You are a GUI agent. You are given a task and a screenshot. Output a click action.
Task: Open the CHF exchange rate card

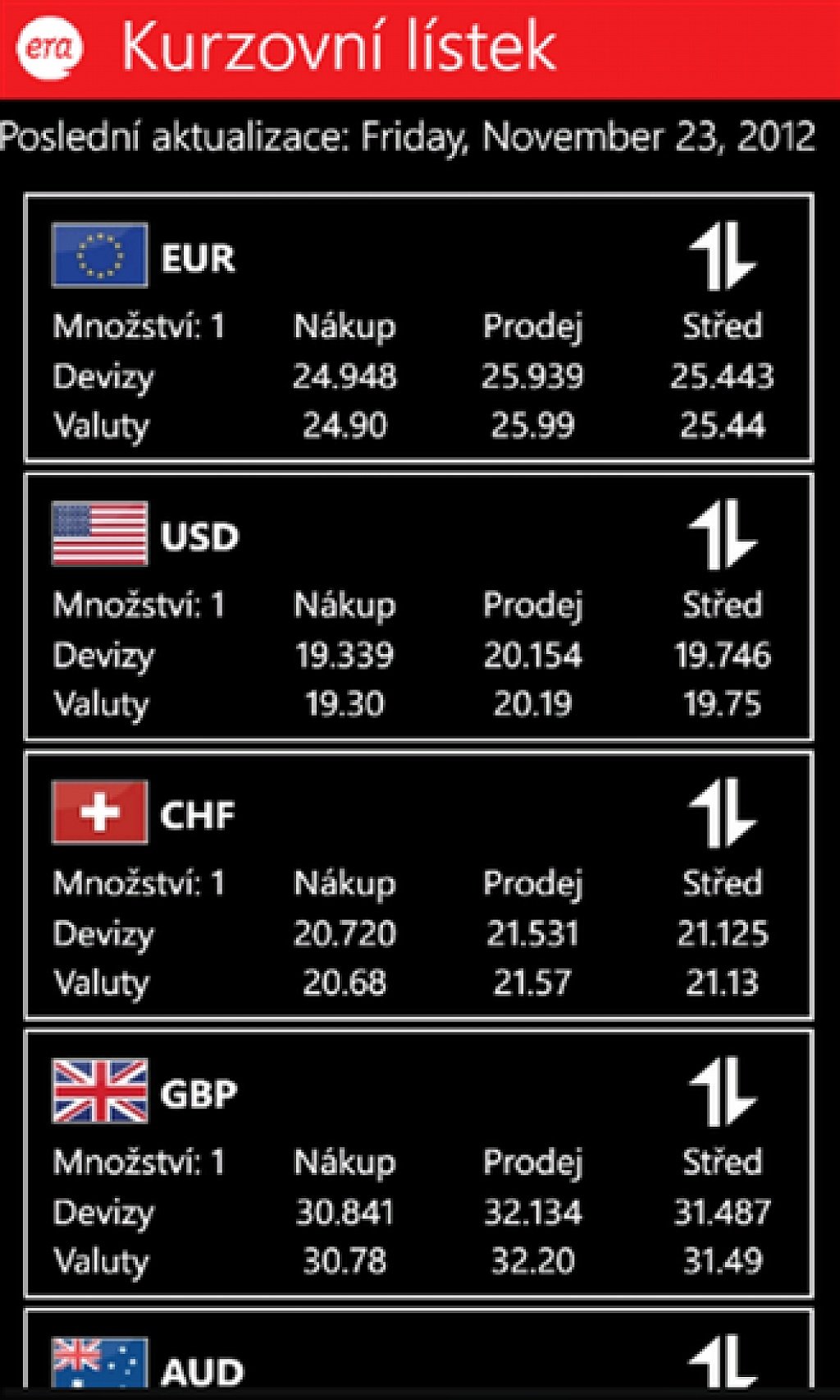click(x=419, y=885)
